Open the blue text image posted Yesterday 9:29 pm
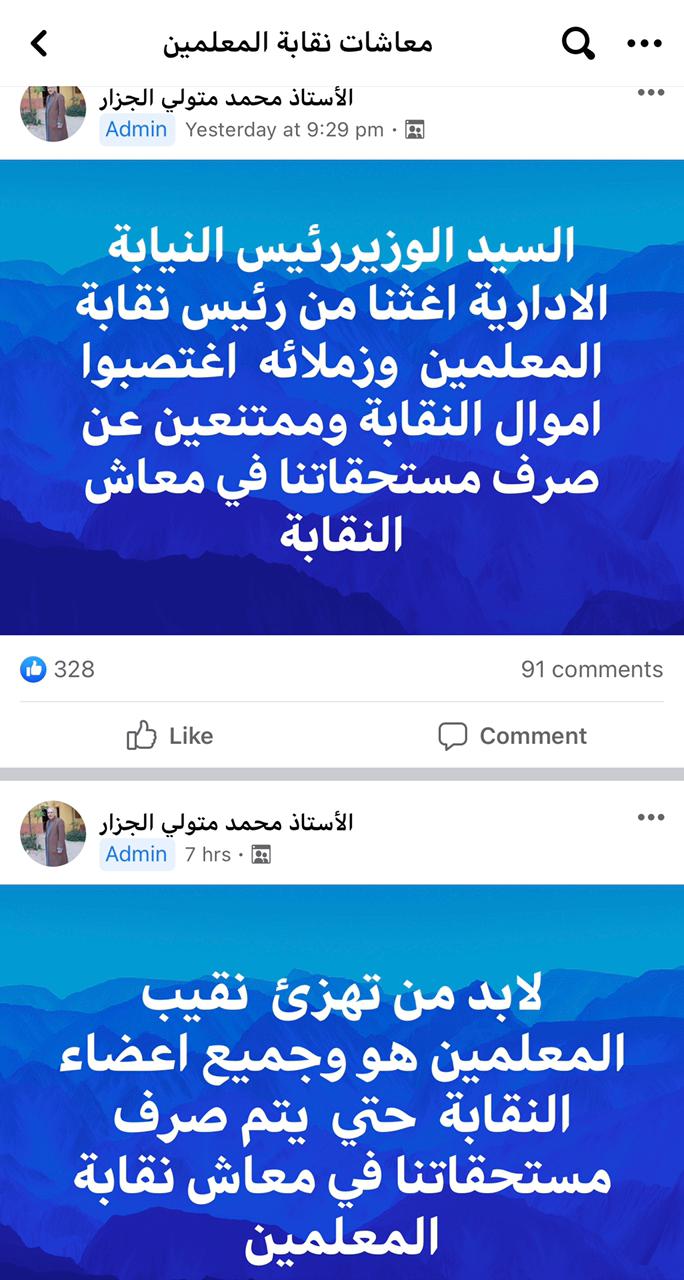Image resolution: width=684 pixels, height=1280 pixels. click(342, 397)
